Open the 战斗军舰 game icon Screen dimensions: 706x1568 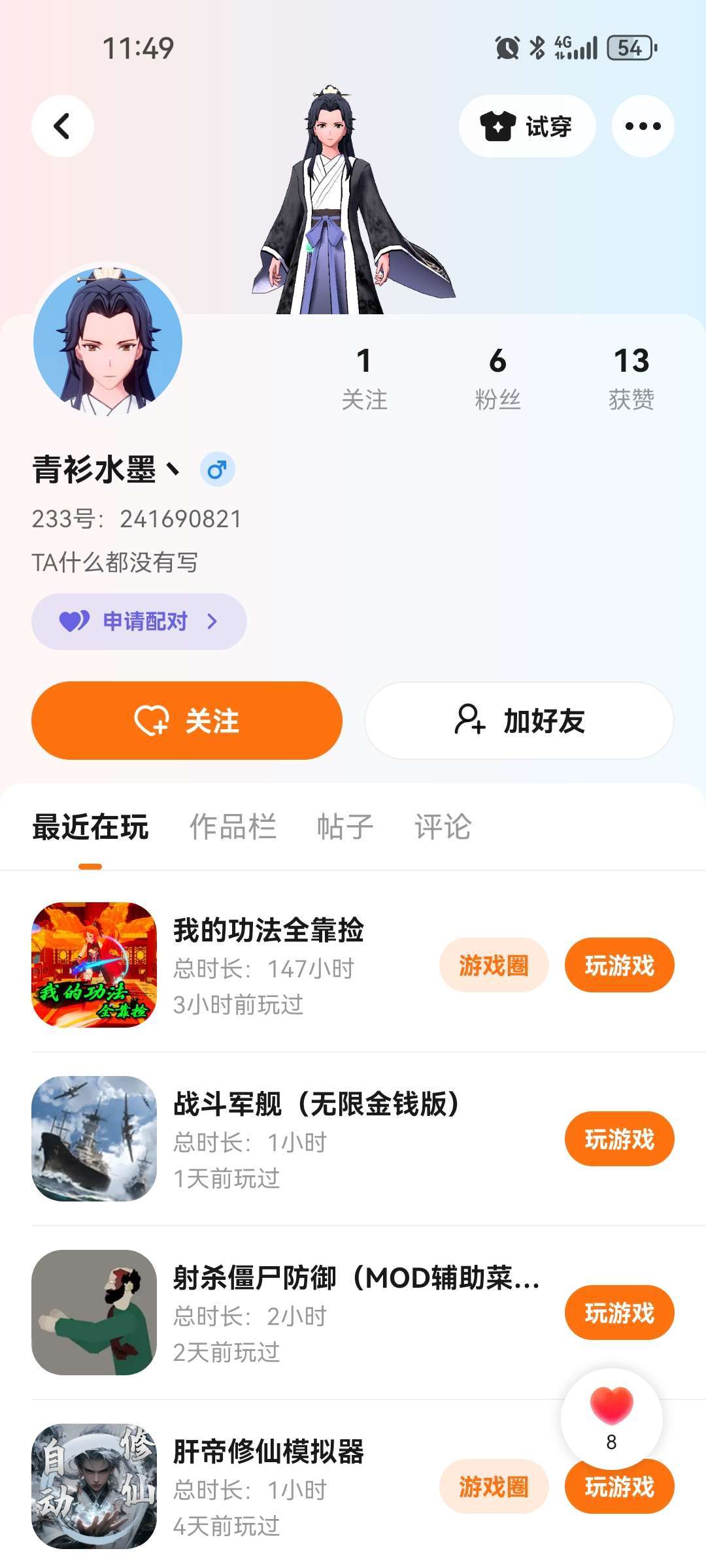pos(94,1139)
